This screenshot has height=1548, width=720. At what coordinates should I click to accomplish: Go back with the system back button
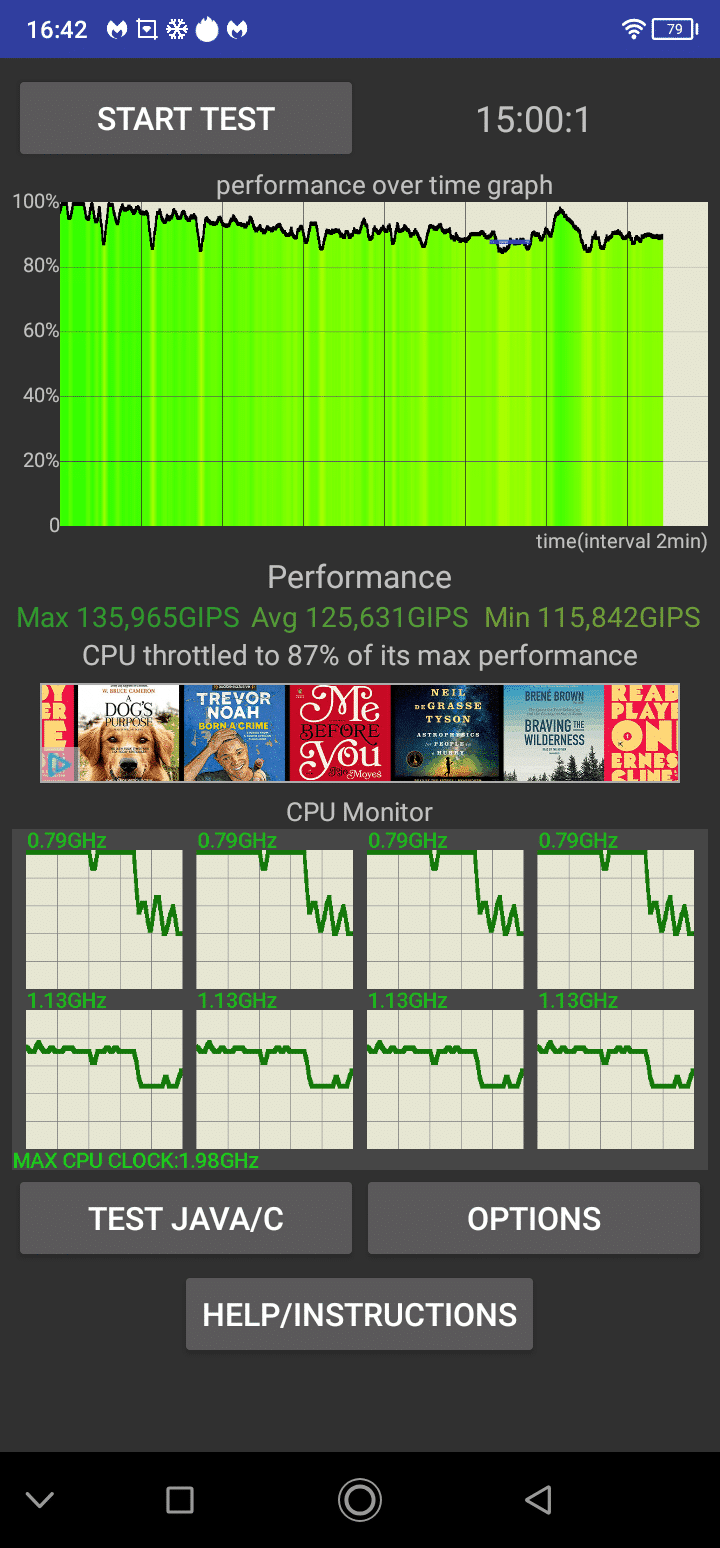[538, 1499]
